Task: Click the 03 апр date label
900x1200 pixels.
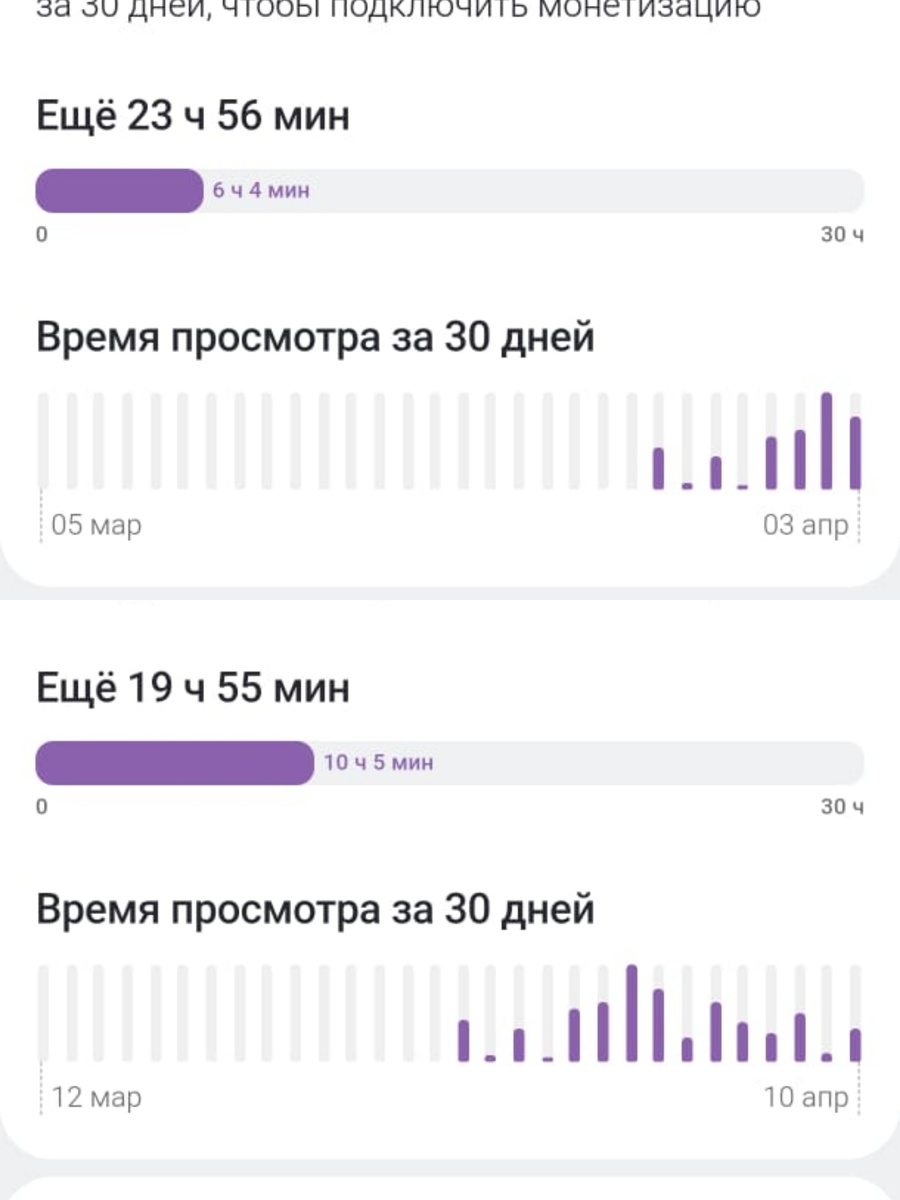Action: pos(812,524)
